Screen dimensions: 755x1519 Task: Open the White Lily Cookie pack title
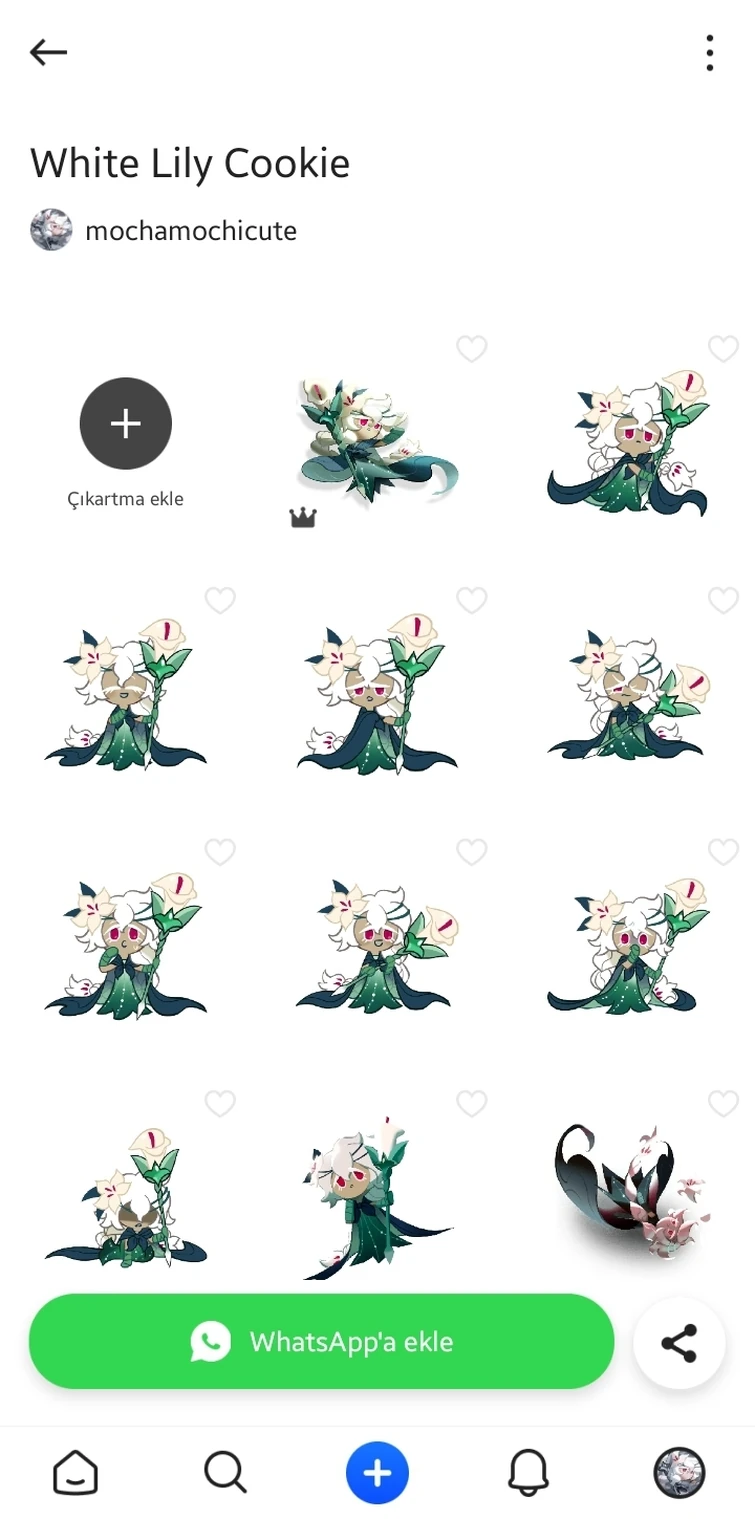(189, 163)
